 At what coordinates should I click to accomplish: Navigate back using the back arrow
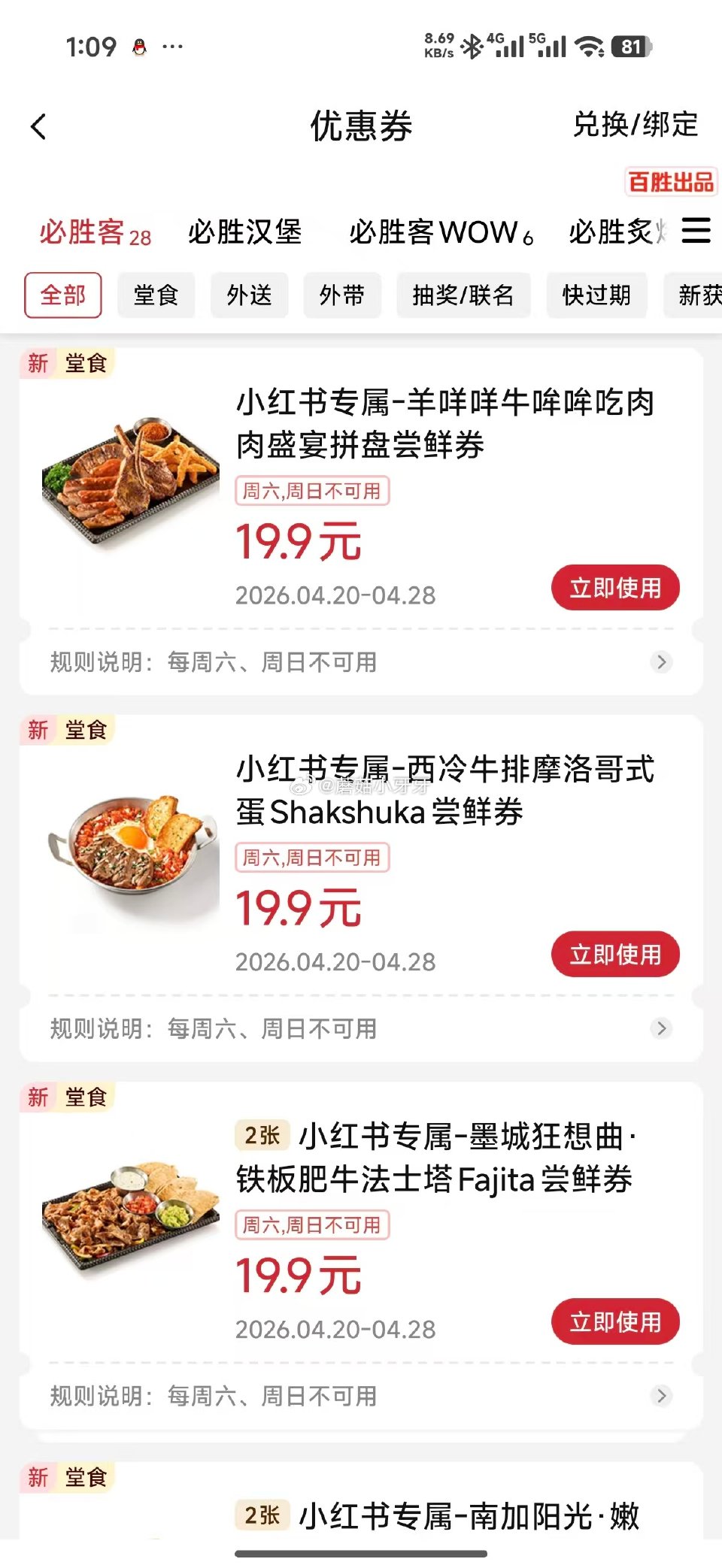[x=39, y=126]
